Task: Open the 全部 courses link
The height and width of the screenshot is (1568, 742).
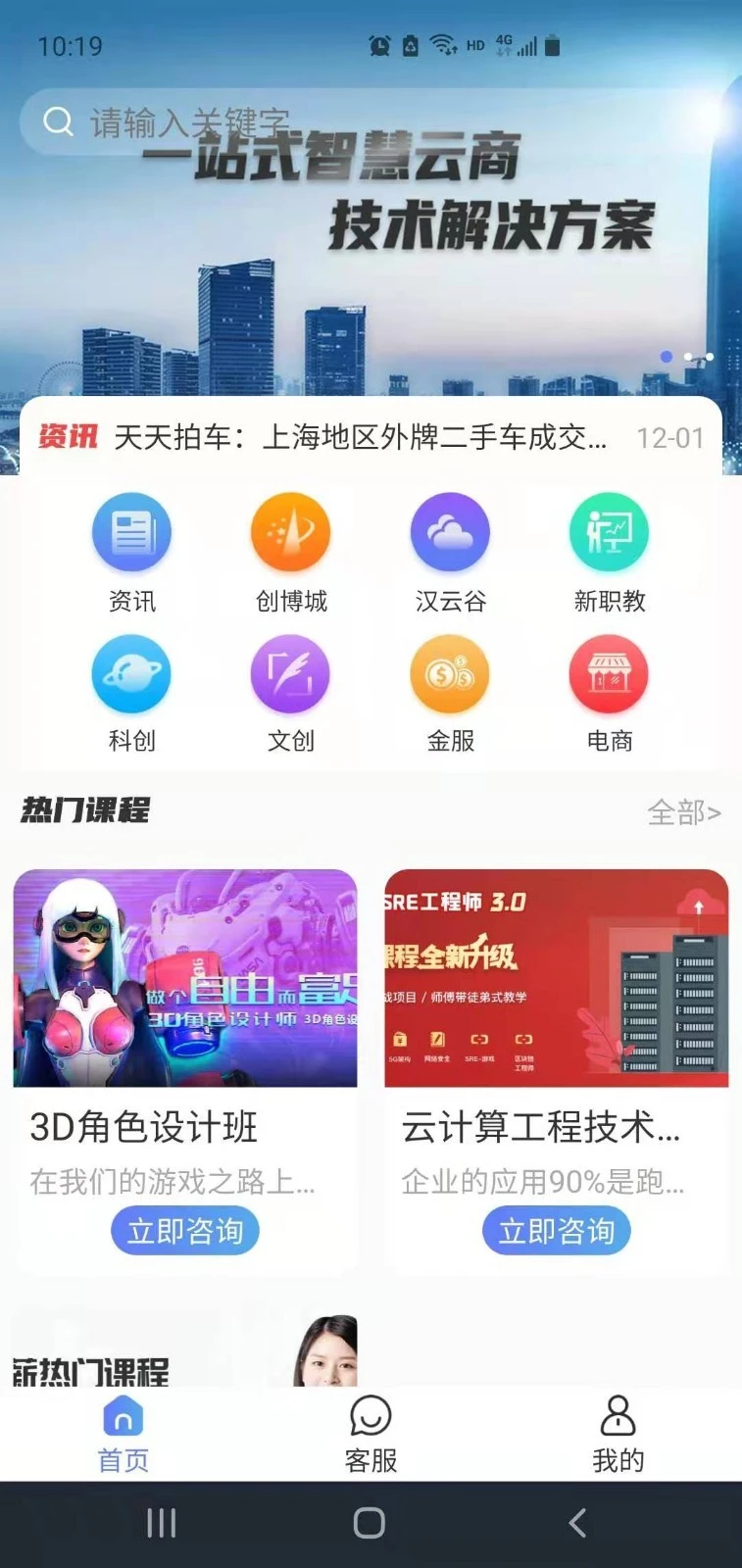Action: click(x=685, y=812)
